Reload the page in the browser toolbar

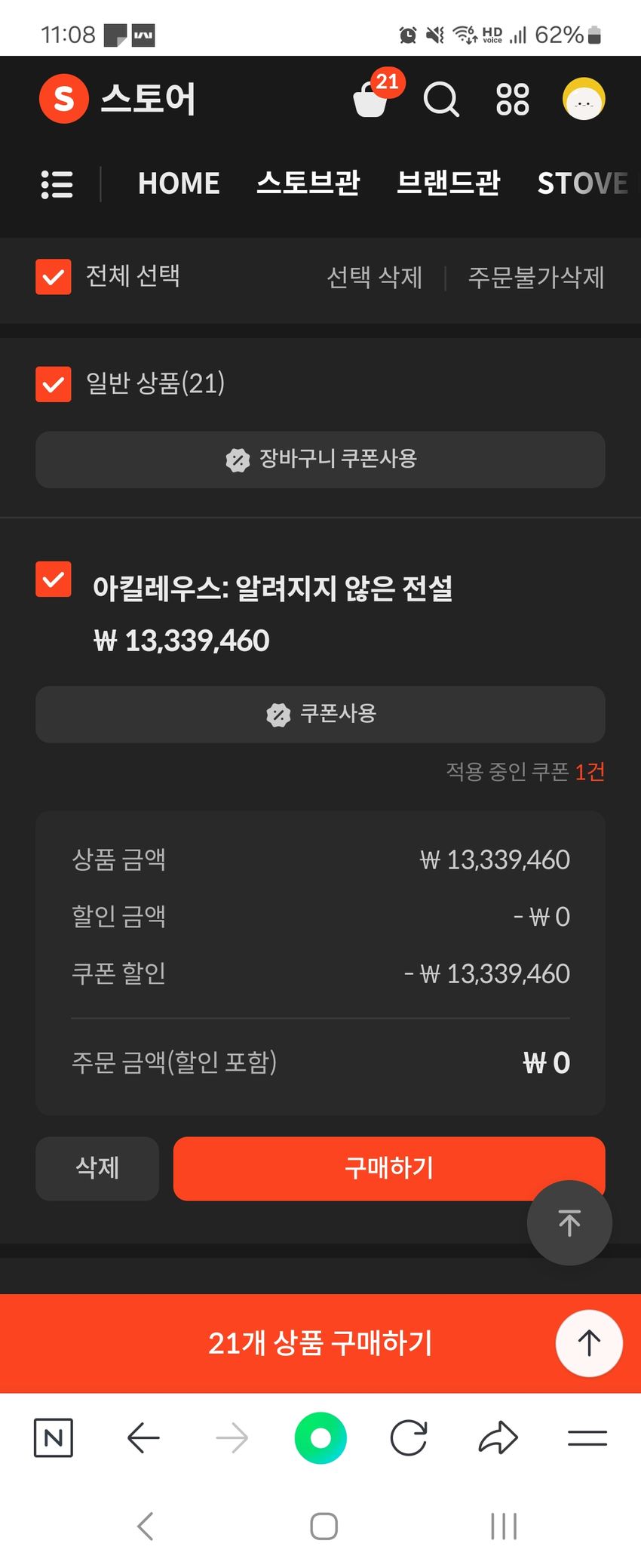point(409,1438)
